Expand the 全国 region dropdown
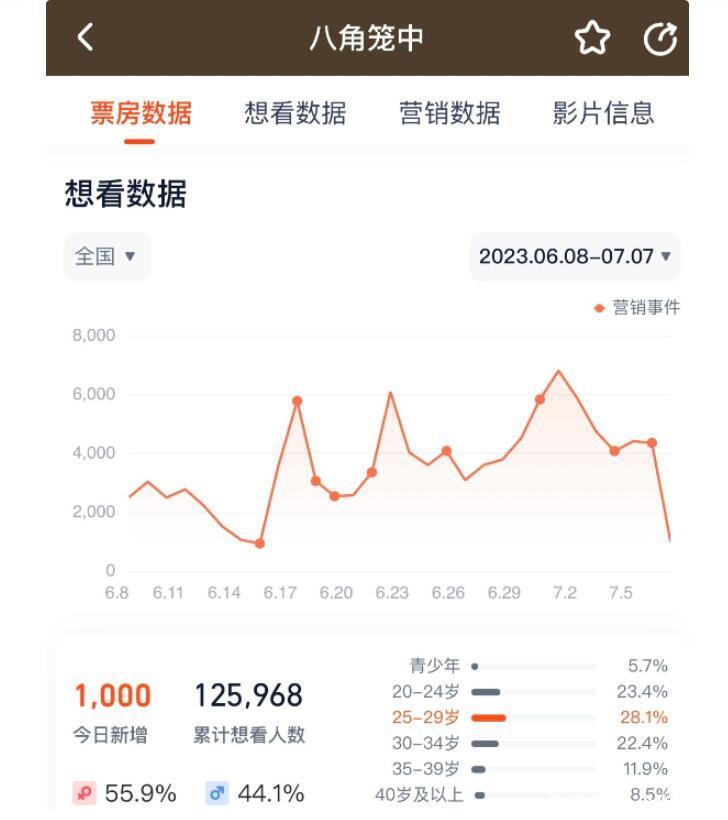 point(107,256)
